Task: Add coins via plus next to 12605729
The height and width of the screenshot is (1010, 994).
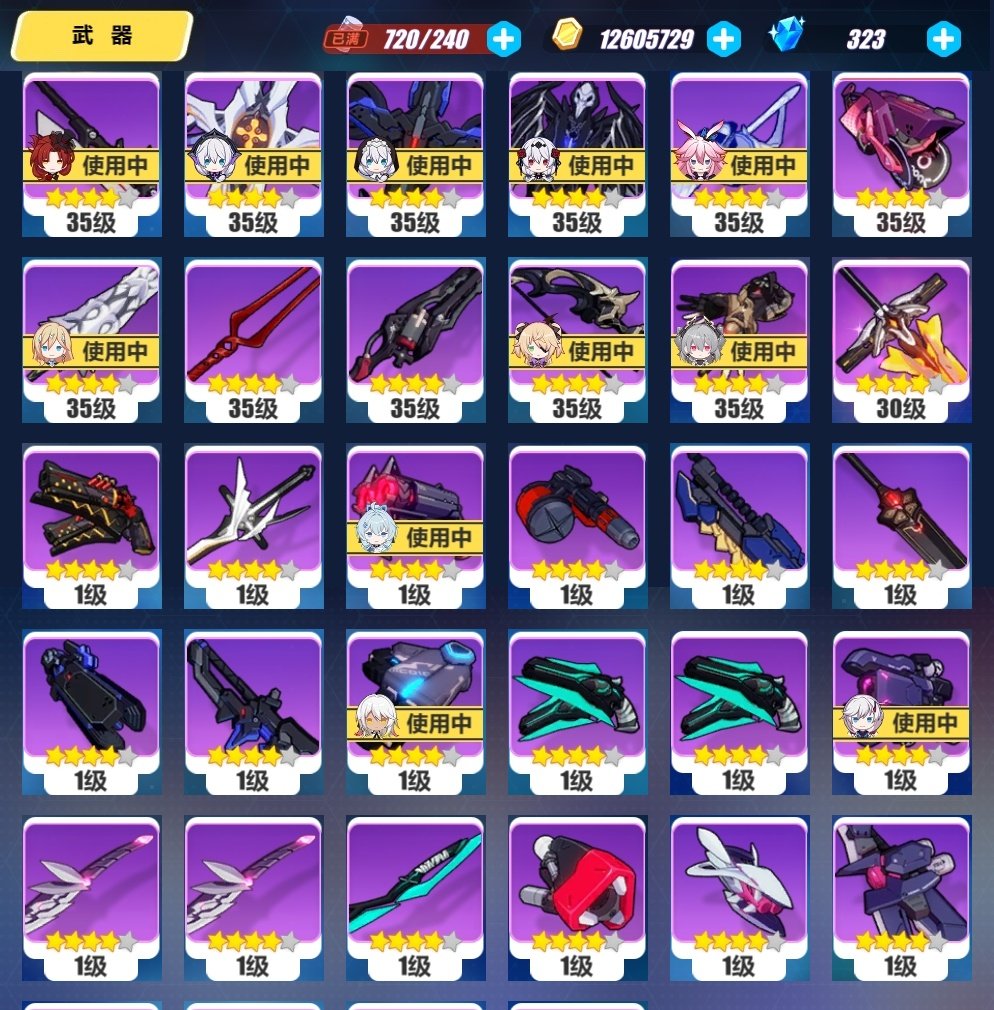Action: pos(723,39)
